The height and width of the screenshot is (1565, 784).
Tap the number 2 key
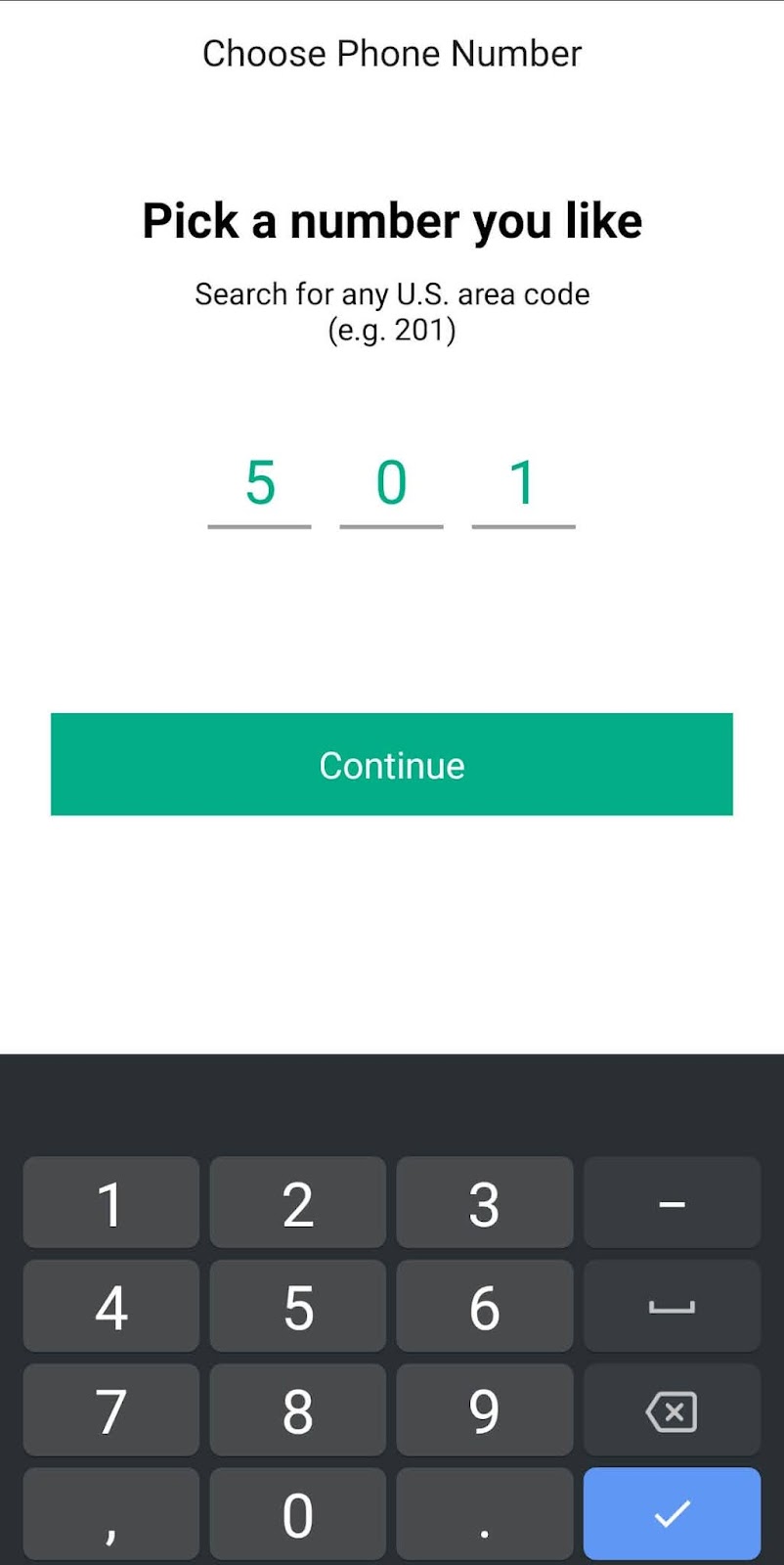click(x=297, y=1203)
